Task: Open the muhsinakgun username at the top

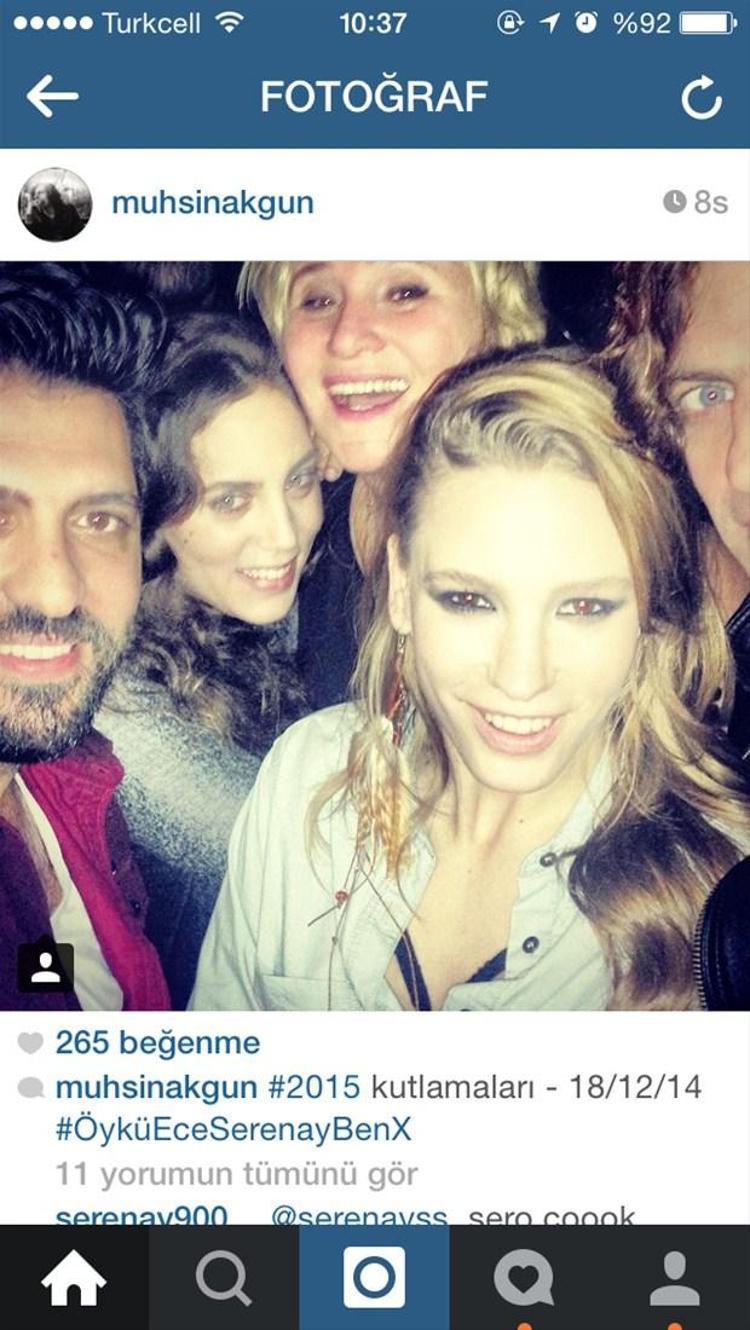Action: click(x=212, y=203)
